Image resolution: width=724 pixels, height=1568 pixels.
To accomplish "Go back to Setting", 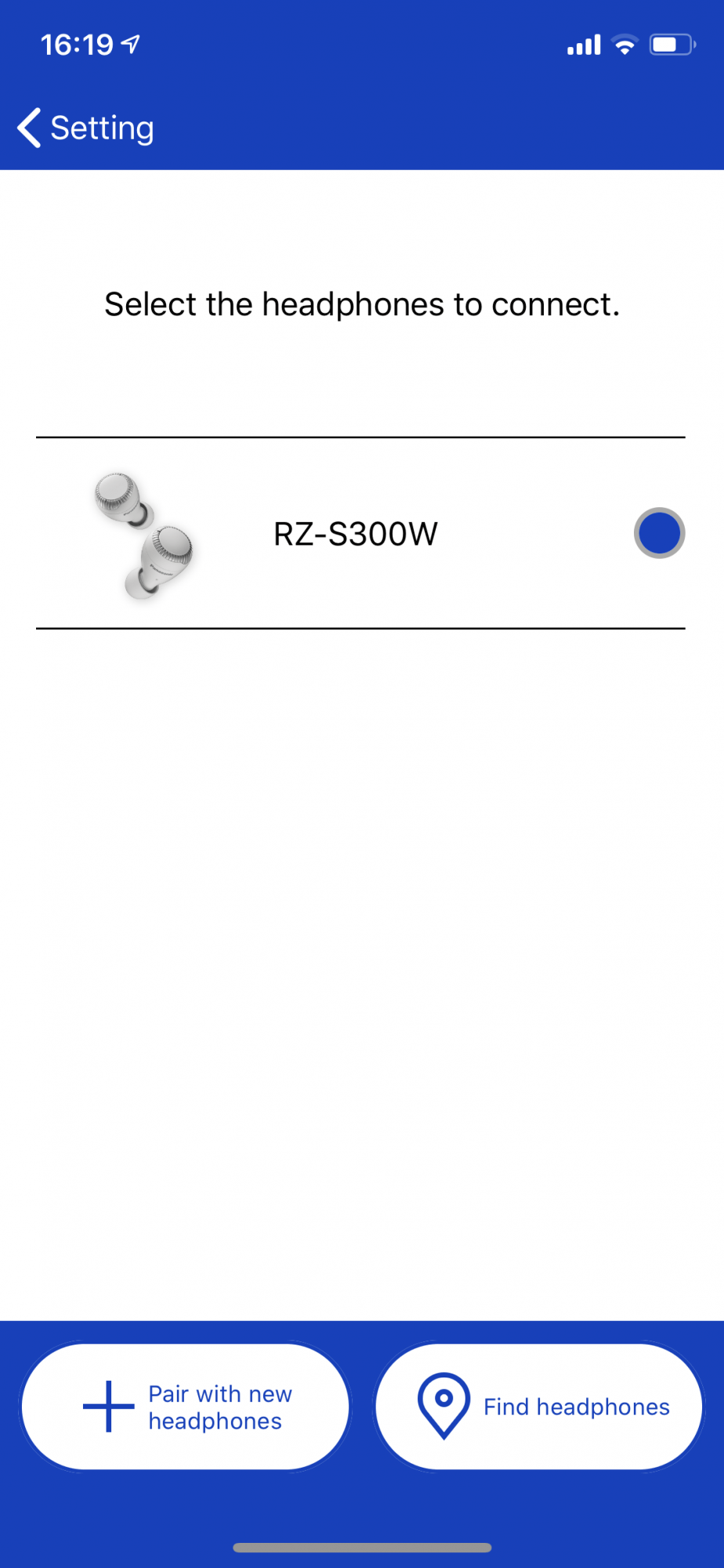I will pyautogui.click(x=85, y=128).
